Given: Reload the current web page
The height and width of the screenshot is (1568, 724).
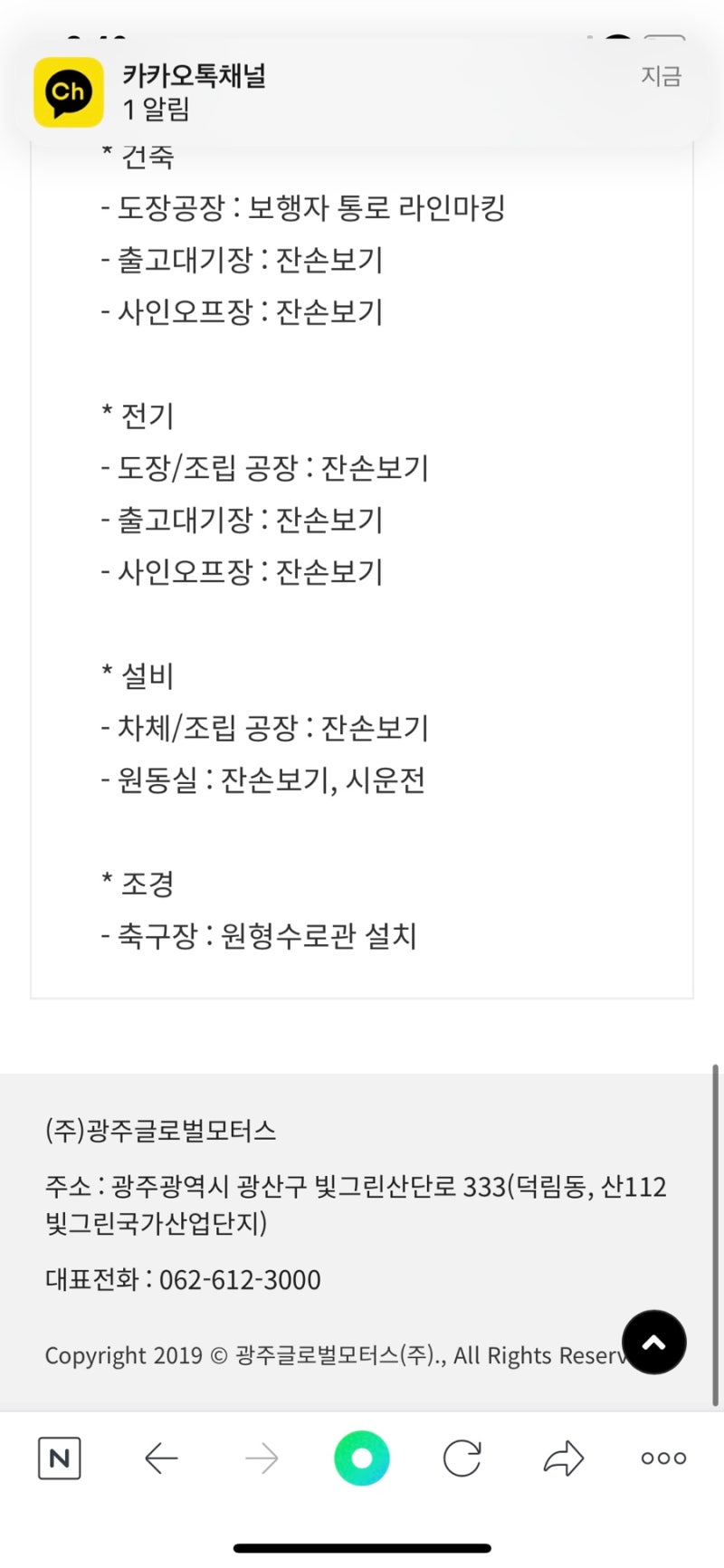Looking at the screenshot, I should (x=462, y=1458).
